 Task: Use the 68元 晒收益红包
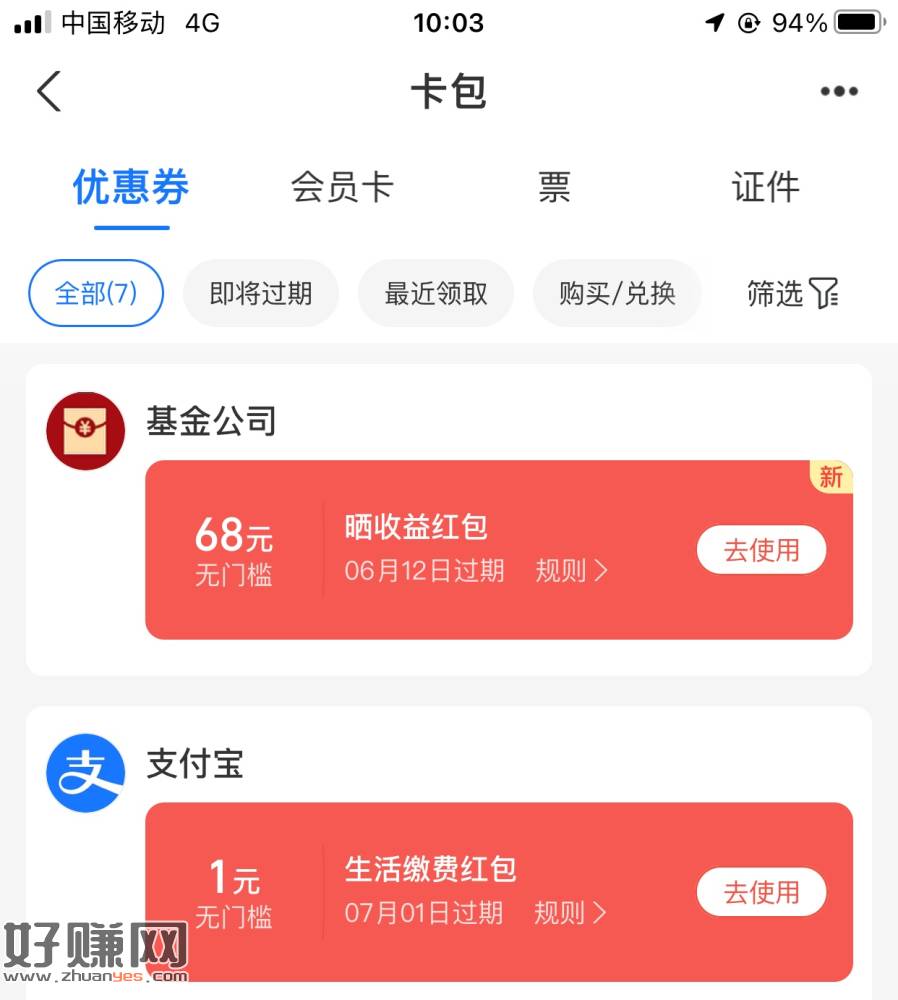click(x=761, y=550)
